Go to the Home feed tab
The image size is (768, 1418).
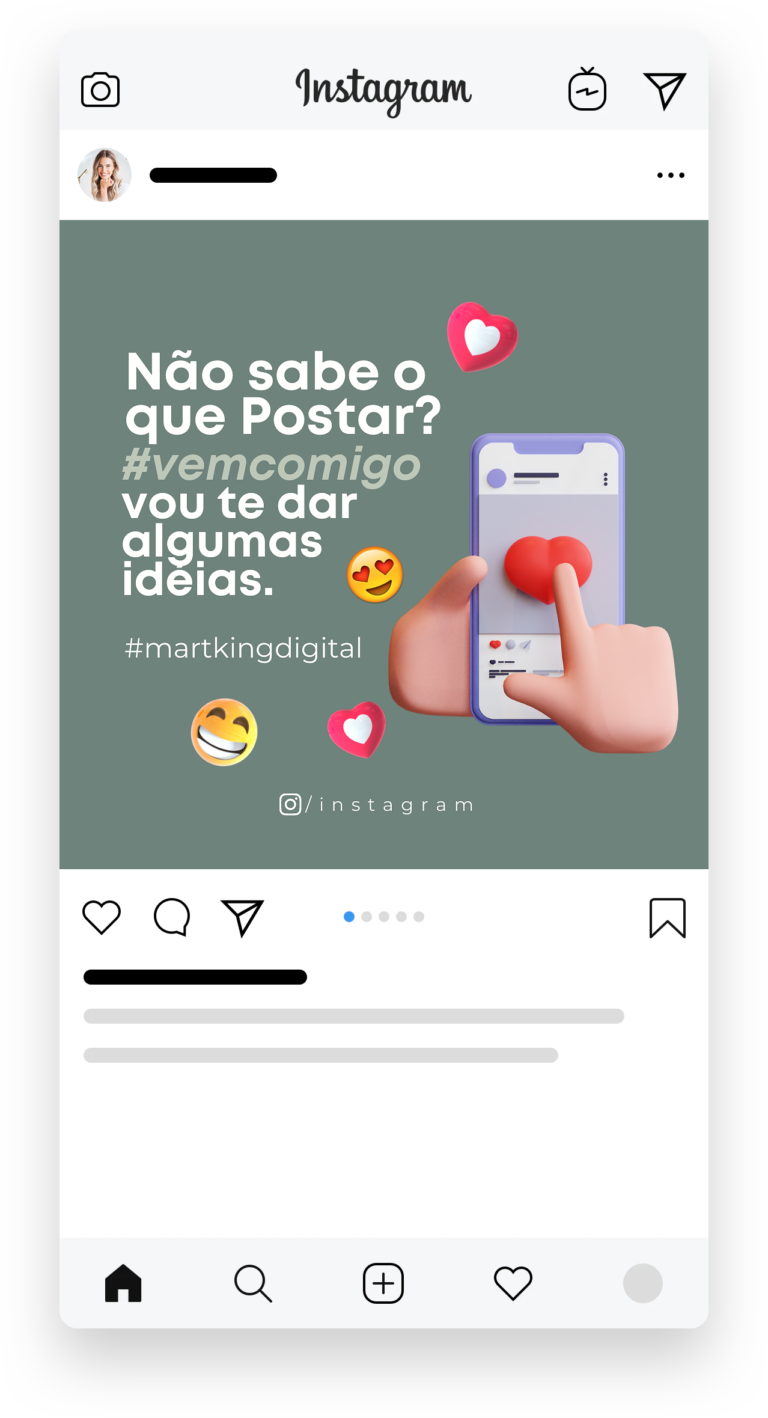pos(123,1283)
